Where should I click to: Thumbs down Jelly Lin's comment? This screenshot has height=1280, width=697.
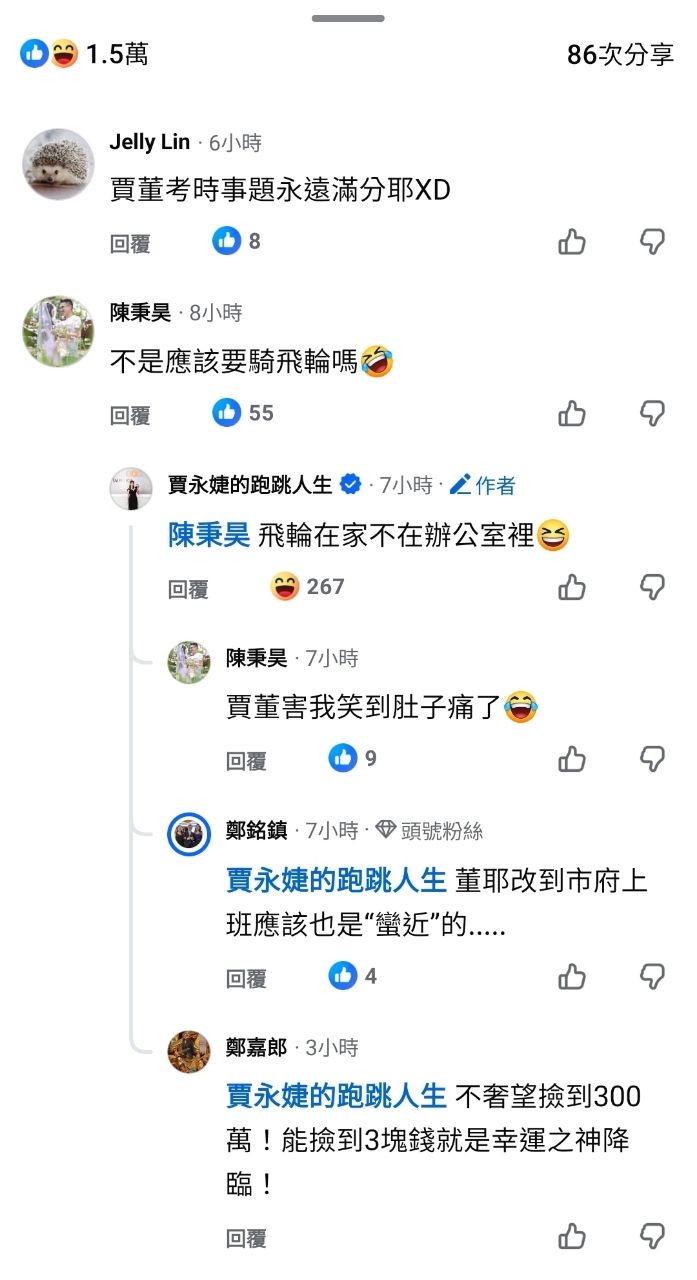(652, 242)
